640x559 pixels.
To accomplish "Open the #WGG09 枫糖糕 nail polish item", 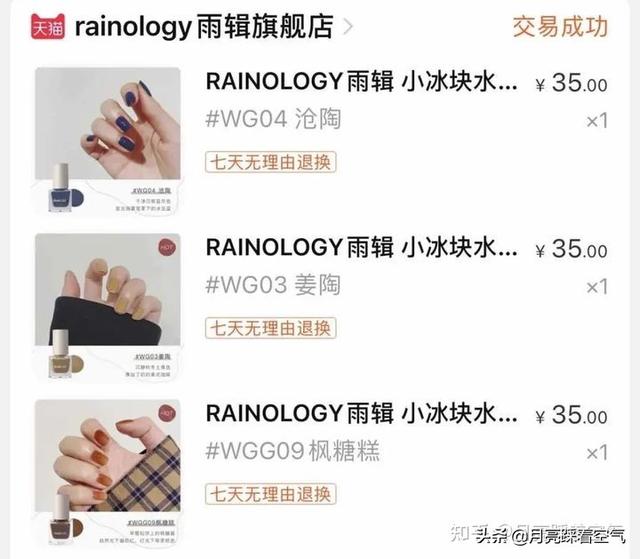I will pos(361,414).
